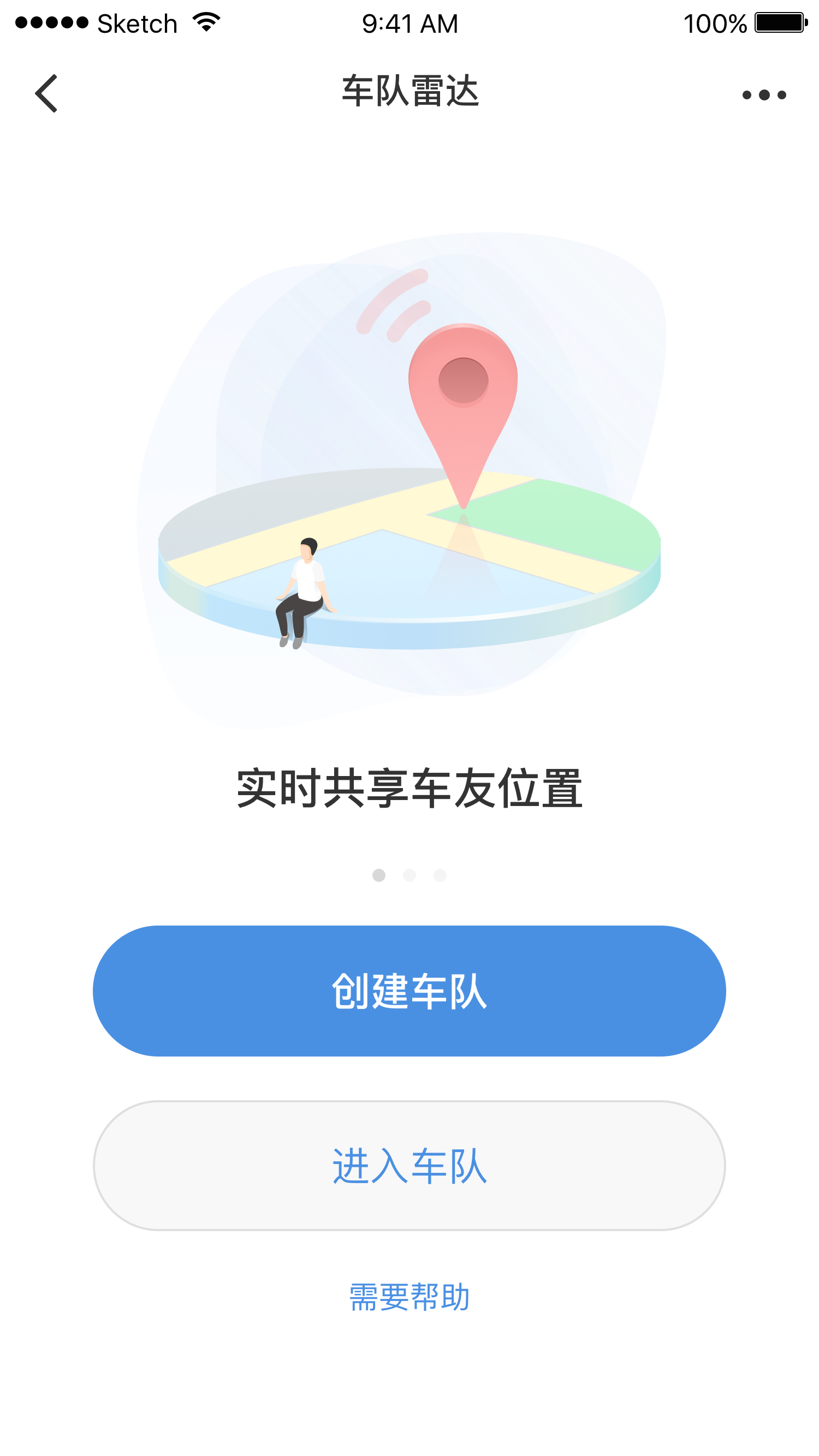Jump to the third page indicator dot
This screenshot has width=819, height=1456.
[x=440, y=875]
